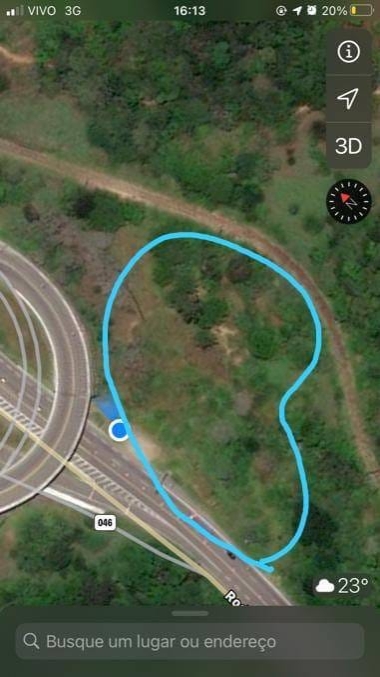380x677 pixels.
Task: Tap the search panel grab handle
Action: pos(190,613)
